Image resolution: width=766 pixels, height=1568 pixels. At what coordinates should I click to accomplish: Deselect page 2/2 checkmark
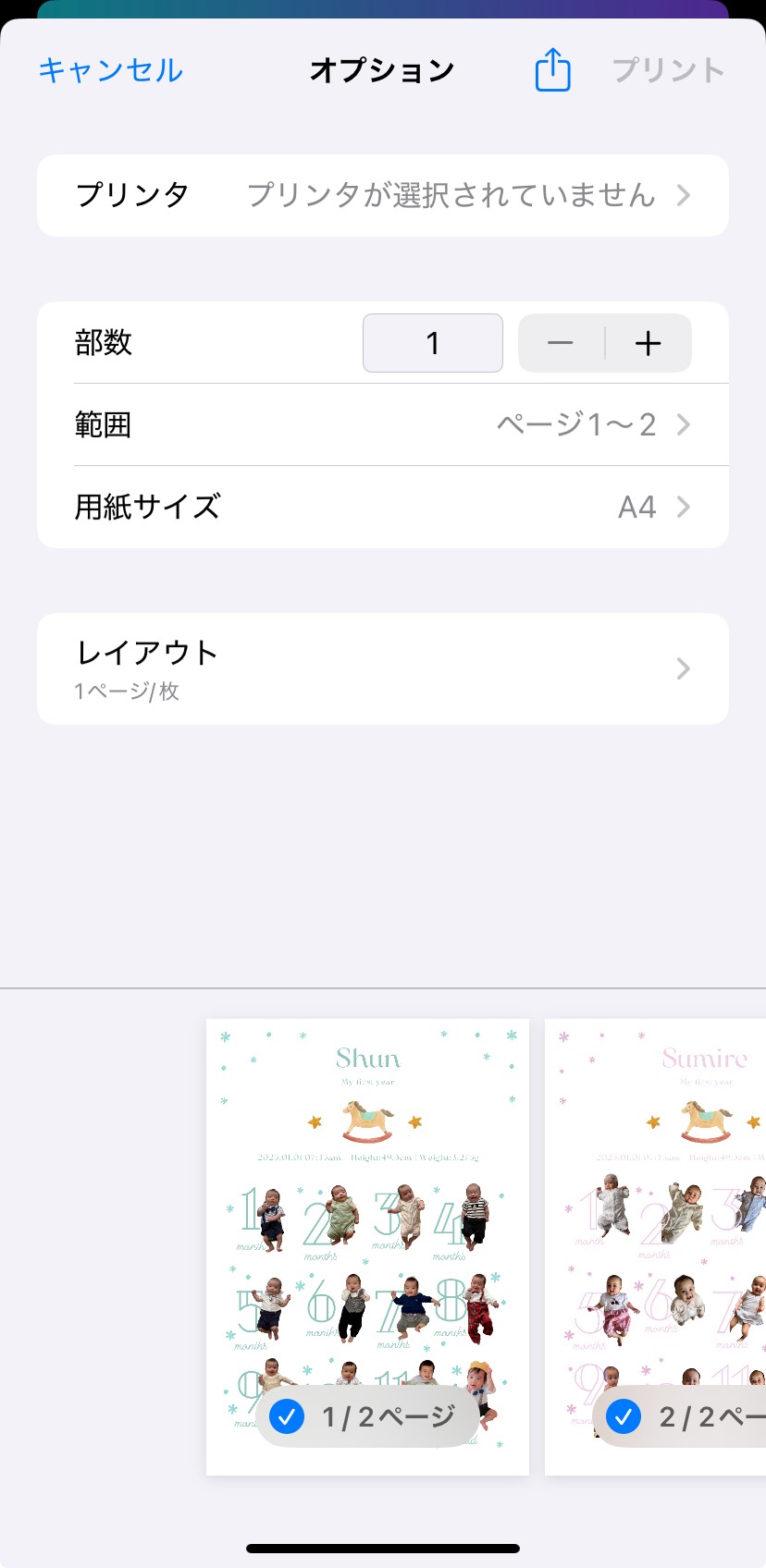[624, 1415]
